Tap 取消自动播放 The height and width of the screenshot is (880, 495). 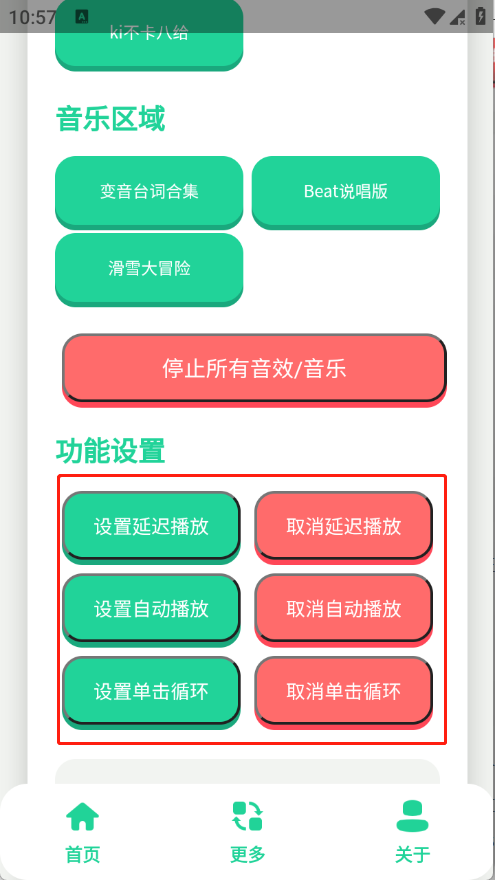click(x=343, y=609)
